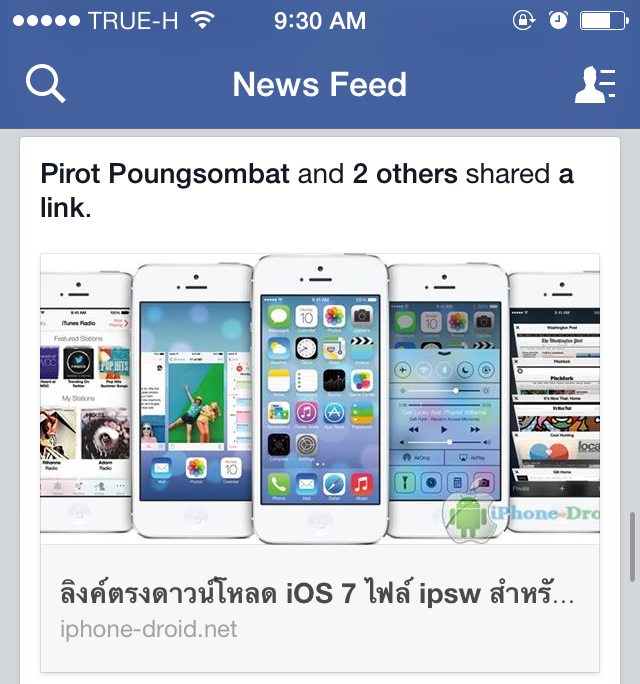The image size is (640, 684).
Task: View the 2 others who shared
Action: coord(404,175)
